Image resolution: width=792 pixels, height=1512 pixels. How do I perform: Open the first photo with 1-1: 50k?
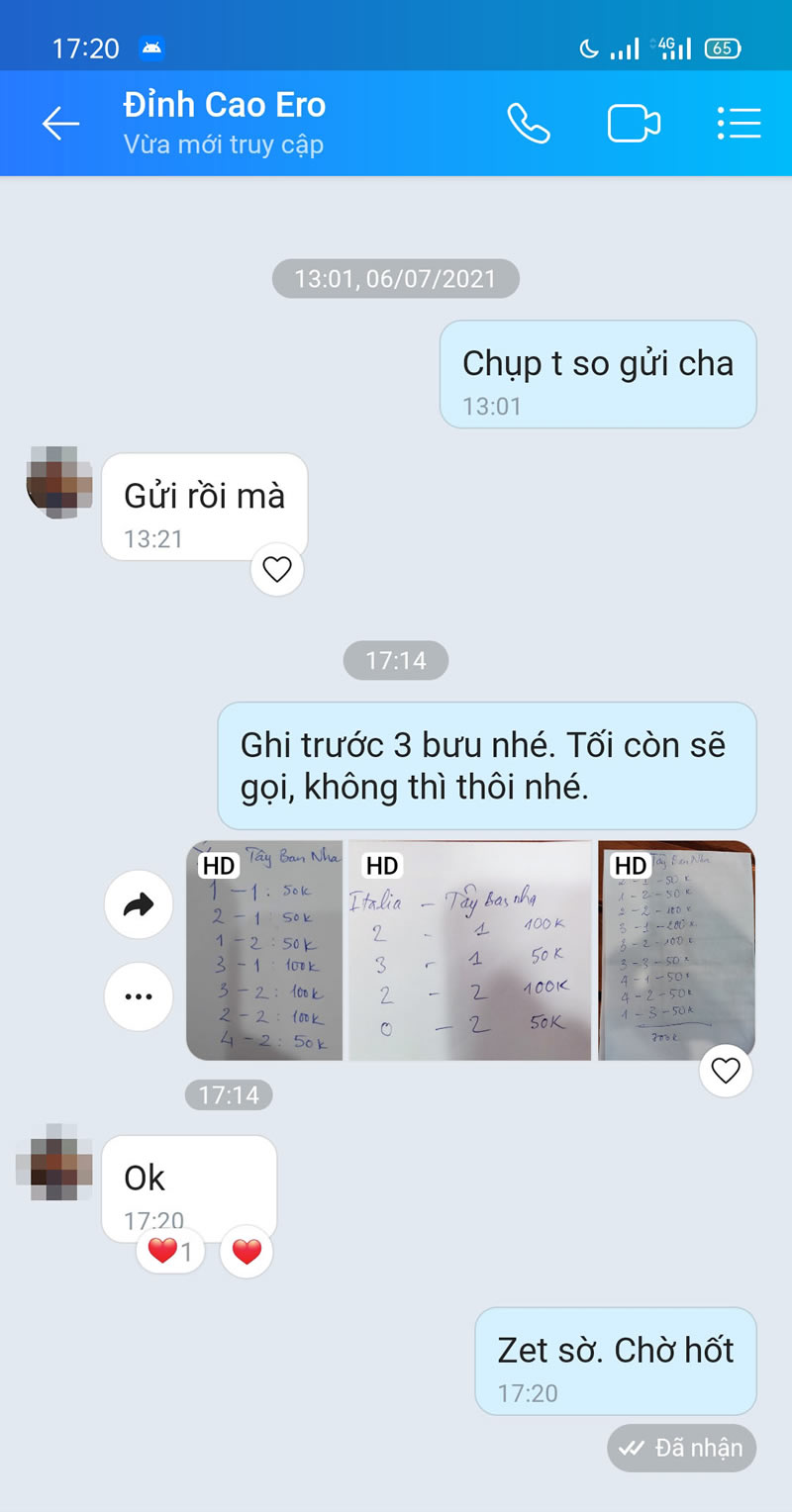click(264, 951)
